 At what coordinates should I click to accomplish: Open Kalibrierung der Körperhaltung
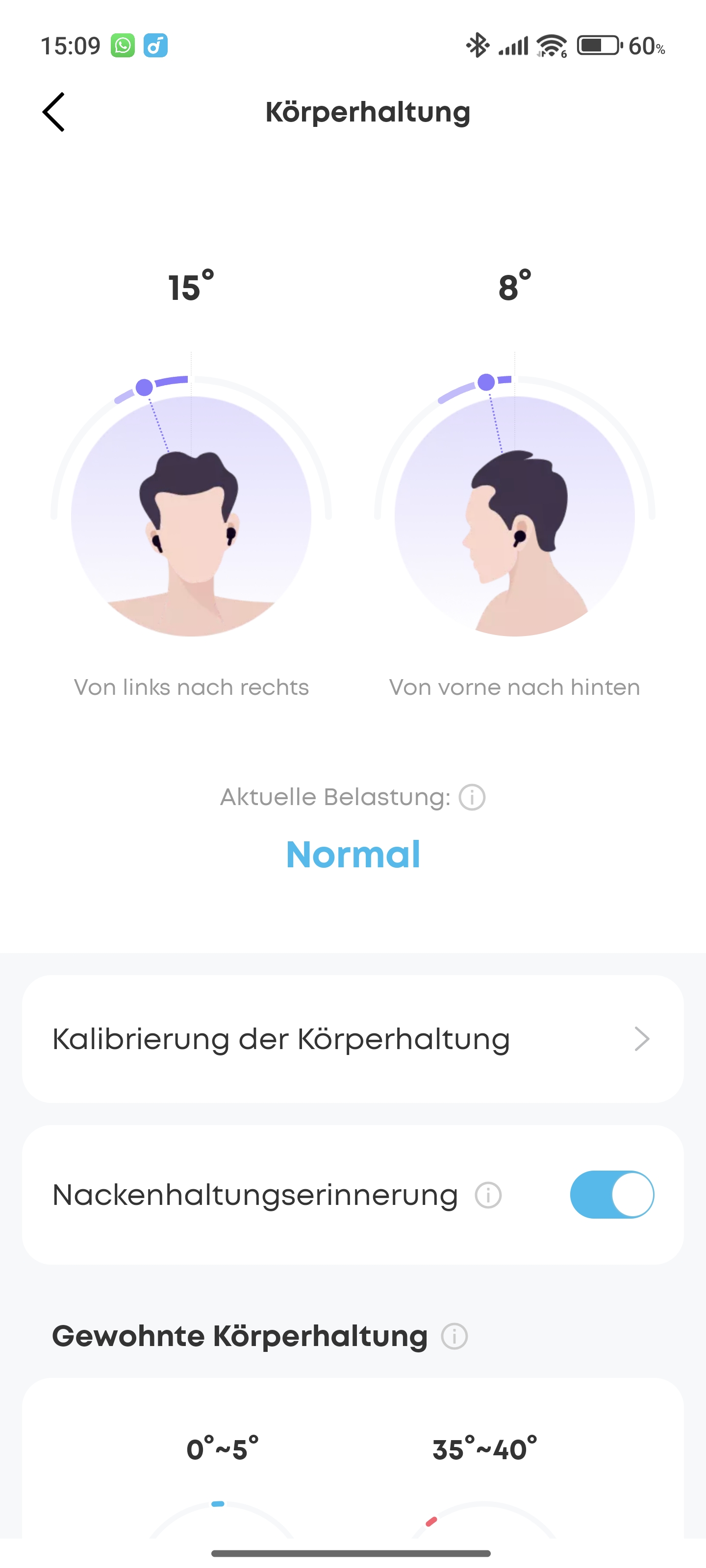[353, 1039]
